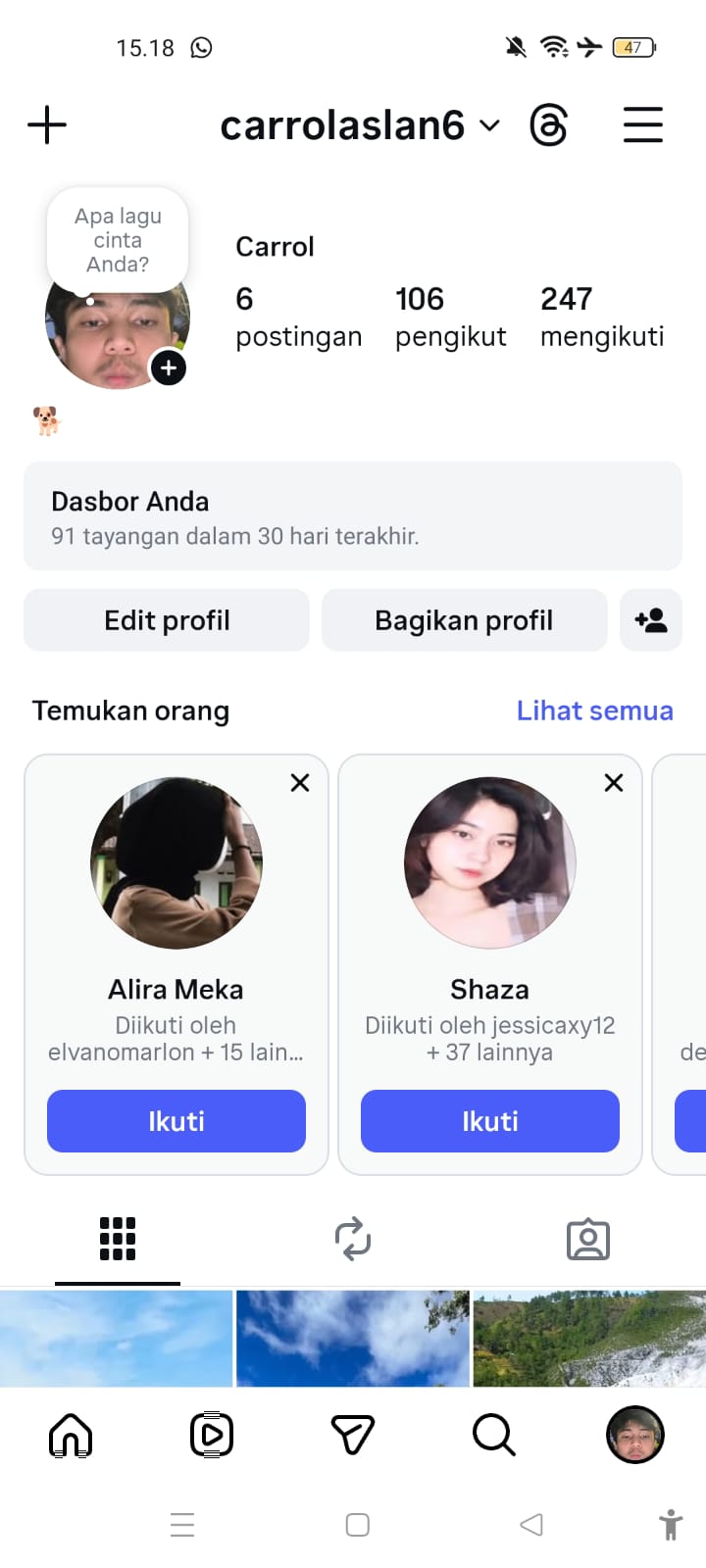Tap the "Apa lagu cinta Anda?" note bubble
The height and width of the screenshot is (1568, 706).
pos(118,240)
